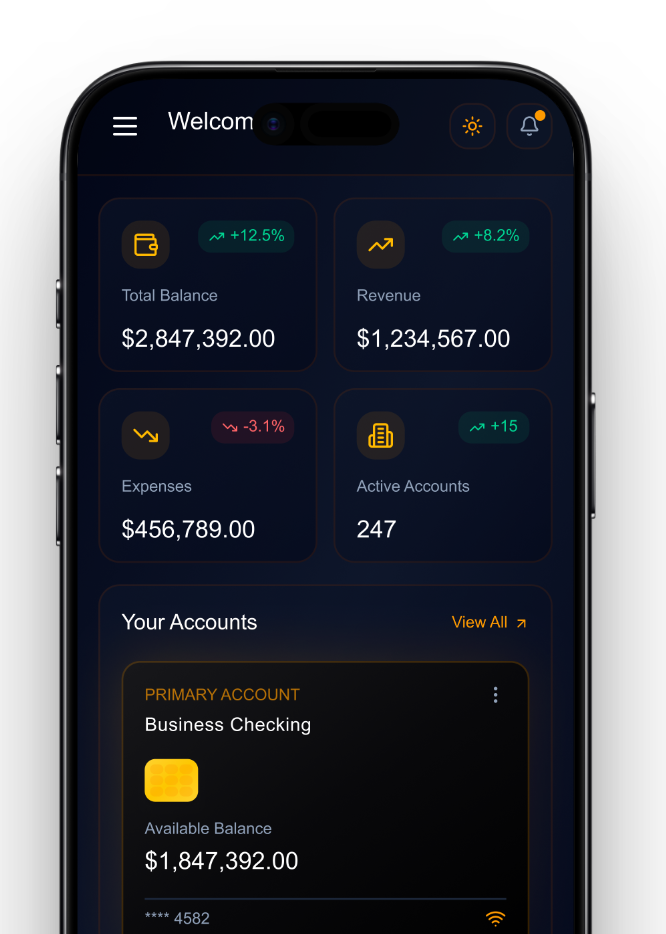Open Business Checking overflow menu
Image resolution: width=666 pixels, height=934 pixels.
coord(495,695)
